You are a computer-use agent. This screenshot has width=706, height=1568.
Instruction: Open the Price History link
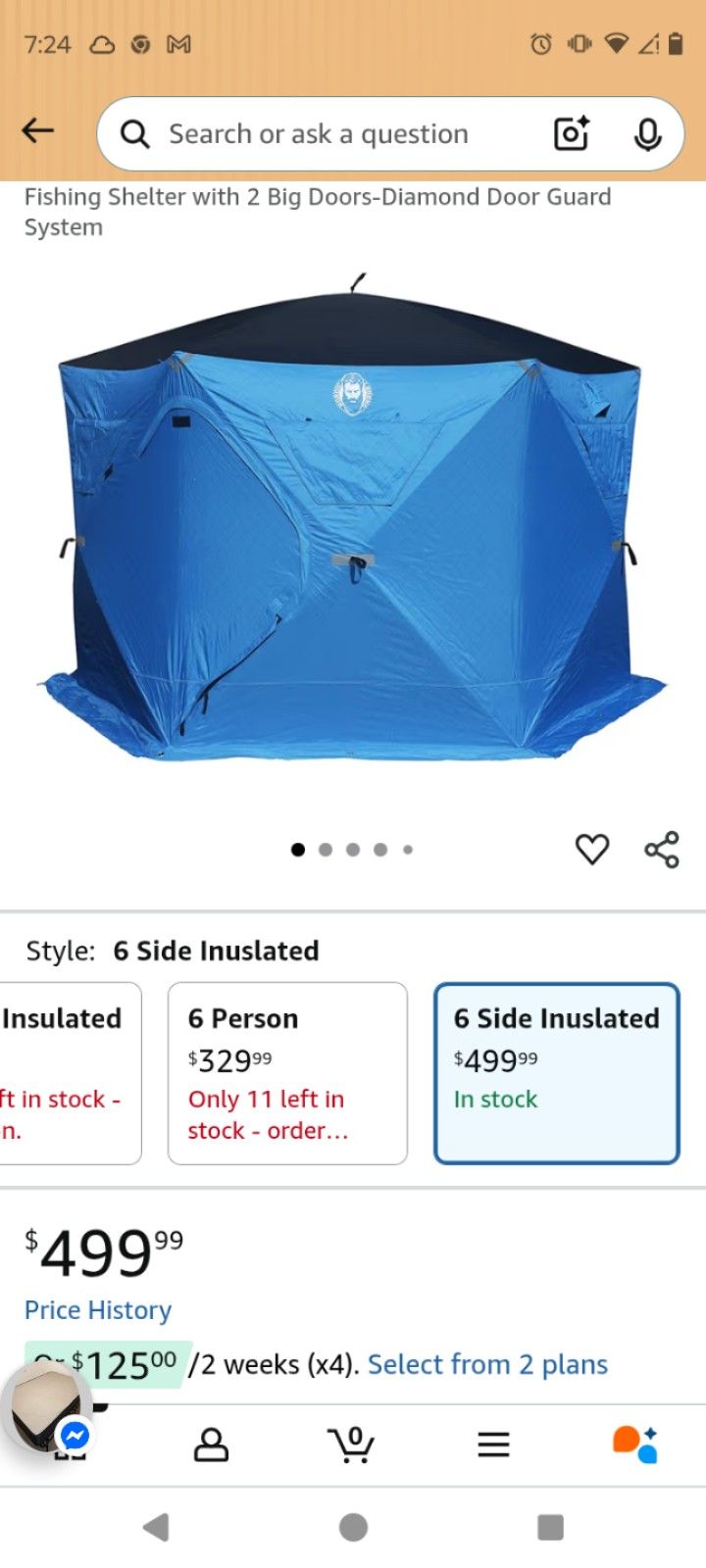point(98,1309)
